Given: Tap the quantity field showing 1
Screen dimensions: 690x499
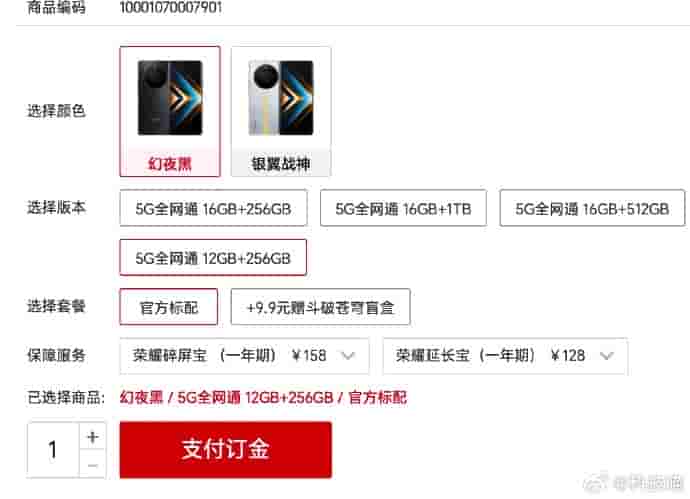Looking at the screenshot, I should click(53, 451).
